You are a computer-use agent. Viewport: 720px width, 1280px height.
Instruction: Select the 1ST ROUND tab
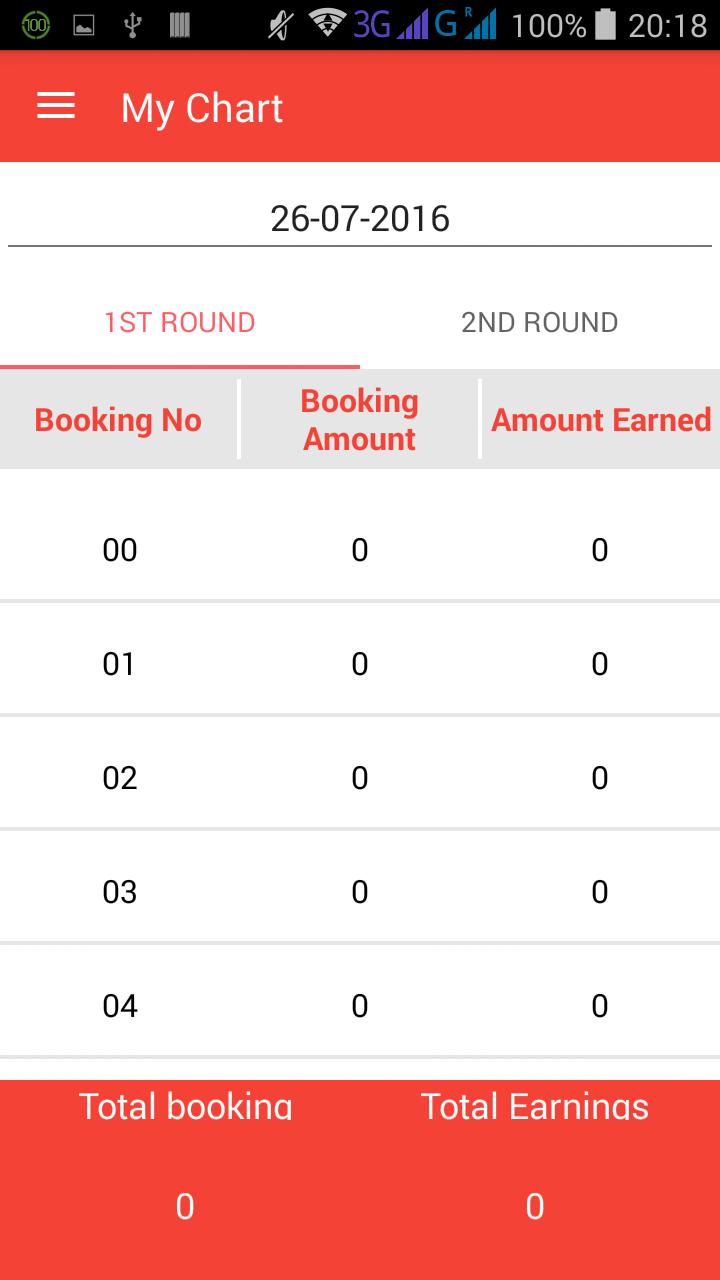[x=180, y=323]
